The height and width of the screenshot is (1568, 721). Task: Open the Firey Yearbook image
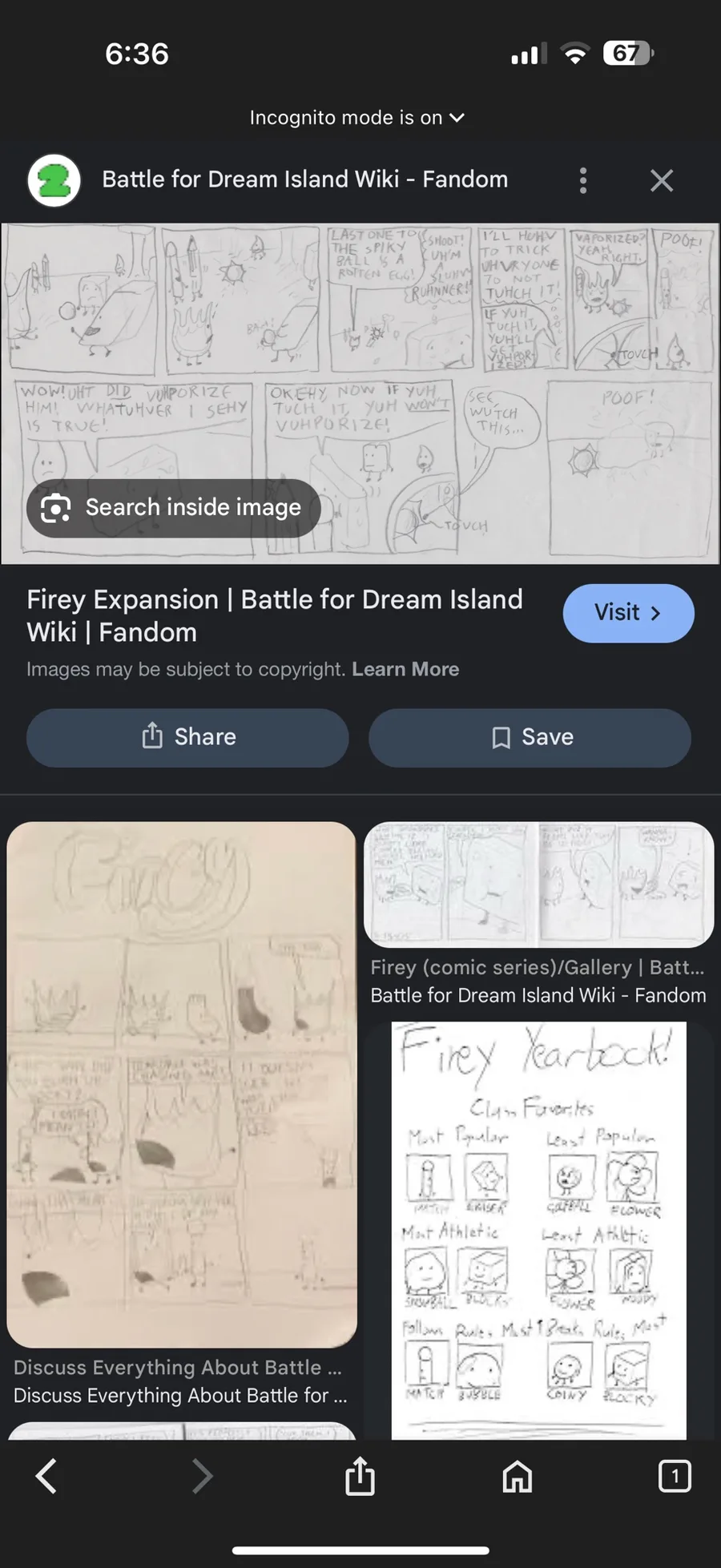coord(538,1231)
